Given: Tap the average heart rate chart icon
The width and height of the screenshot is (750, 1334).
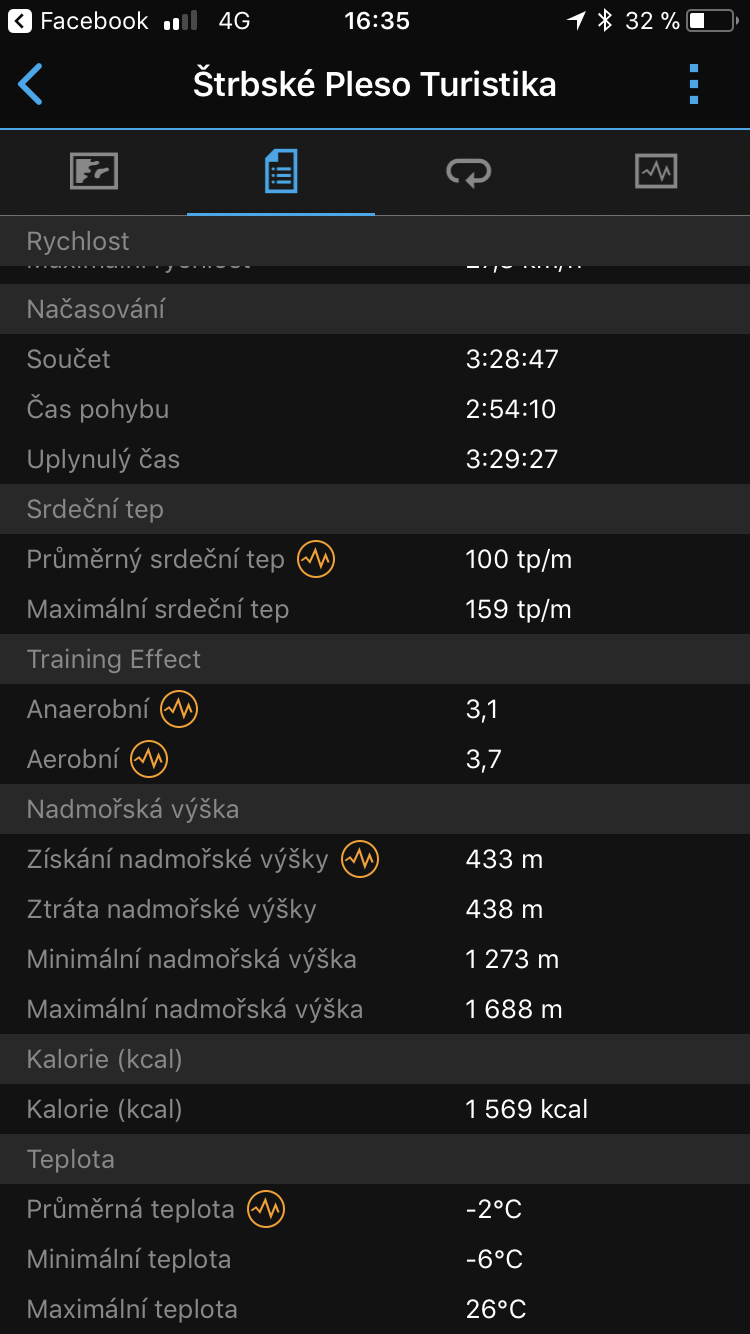Looking at the screenshot, I should click(x=315, y=559).
